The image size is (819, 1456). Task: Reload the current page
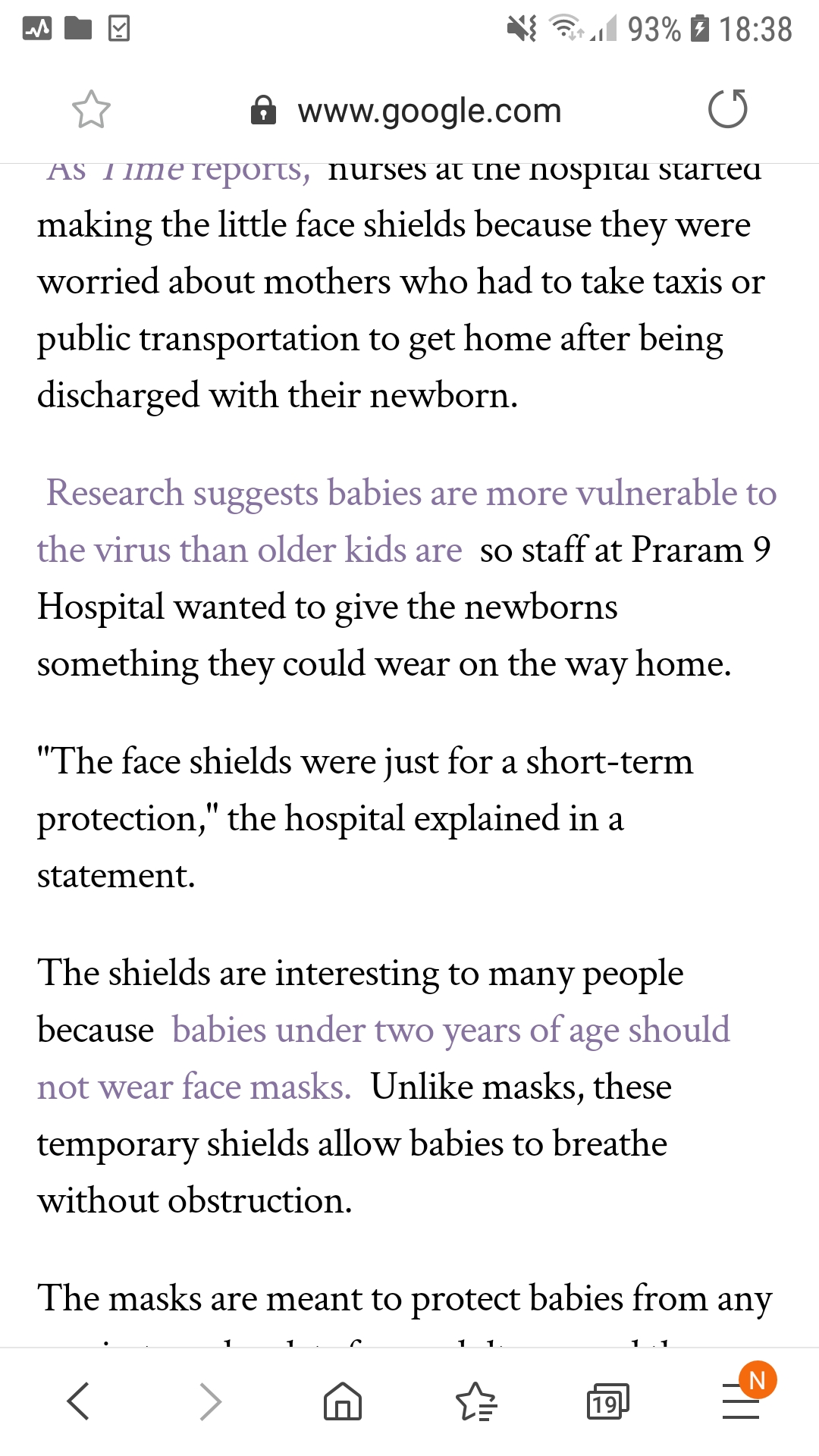click(x=727, y=109)
